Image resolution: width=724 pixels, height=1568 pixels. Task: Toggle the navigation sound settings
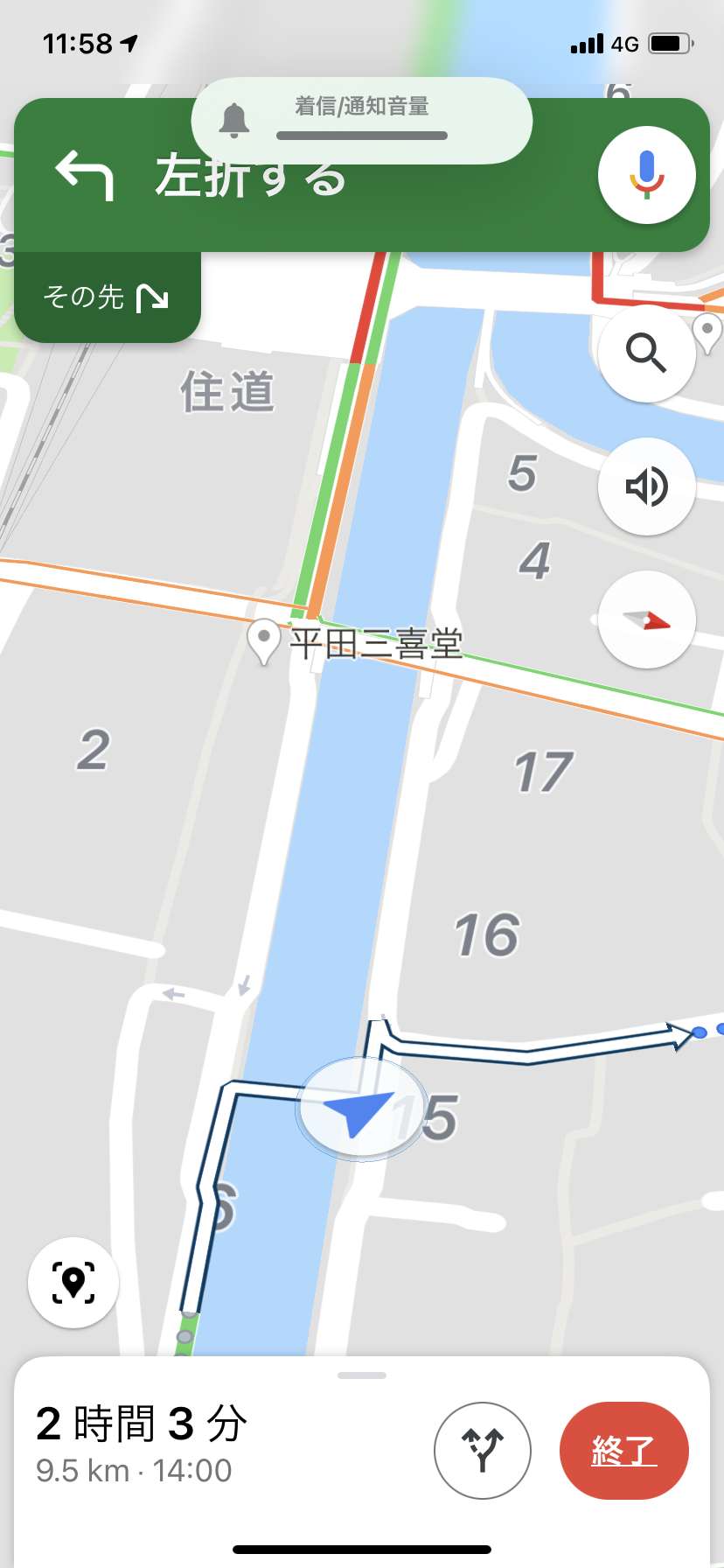(646, 486)
